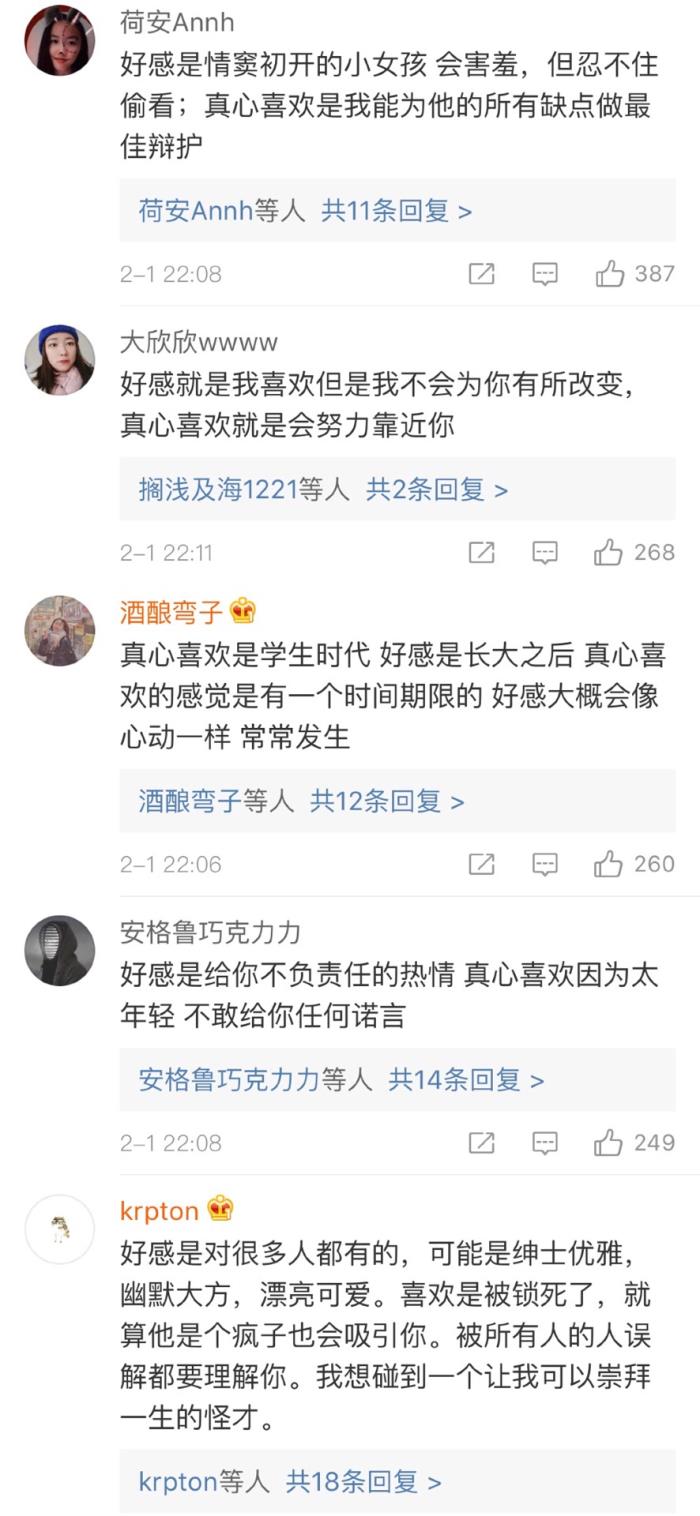Like 荷安Annh's comment with 387 likes

pos(610,273)
